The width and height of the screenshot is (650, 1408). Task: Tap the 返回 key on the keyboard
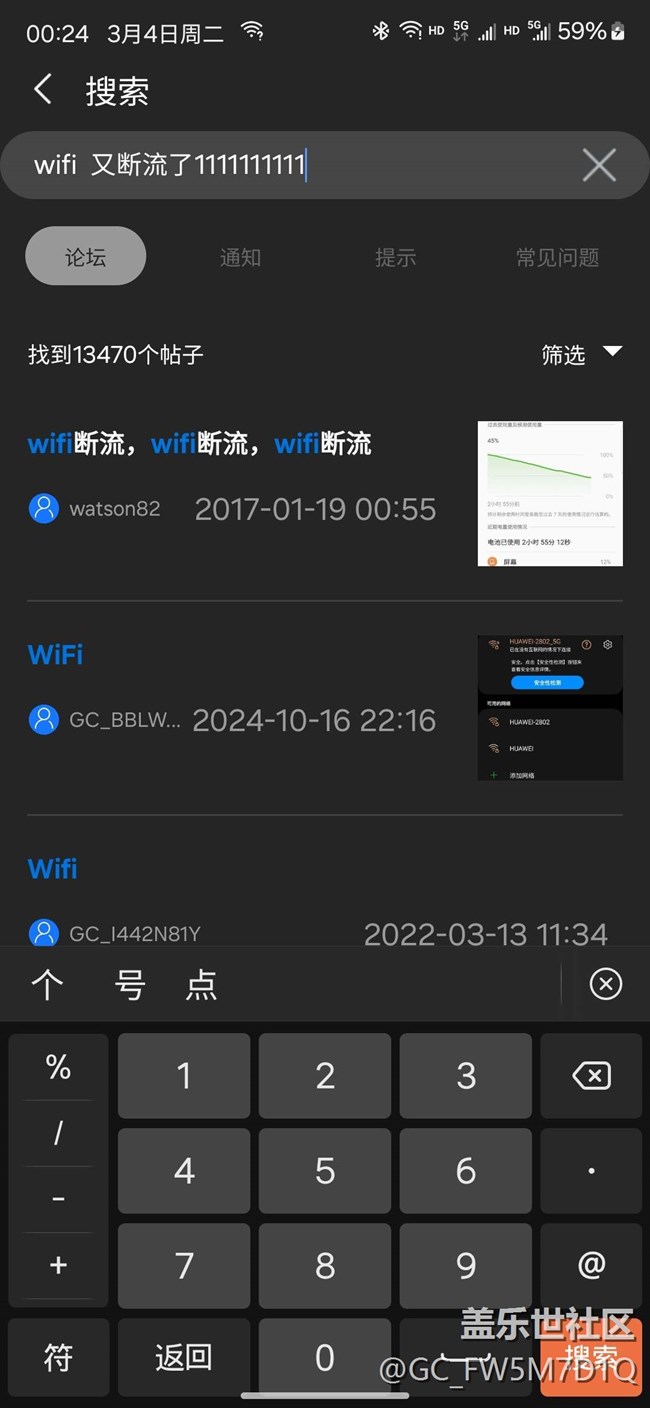click(183, 1357)
